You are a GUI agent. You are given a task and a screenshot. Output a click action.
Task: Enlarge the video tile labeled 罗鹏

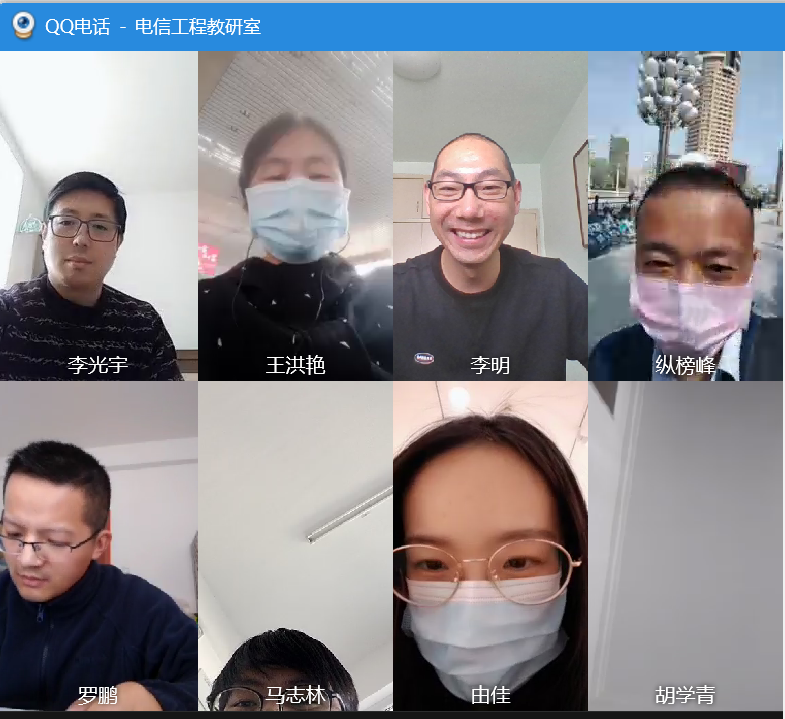[x=98, y=545]
